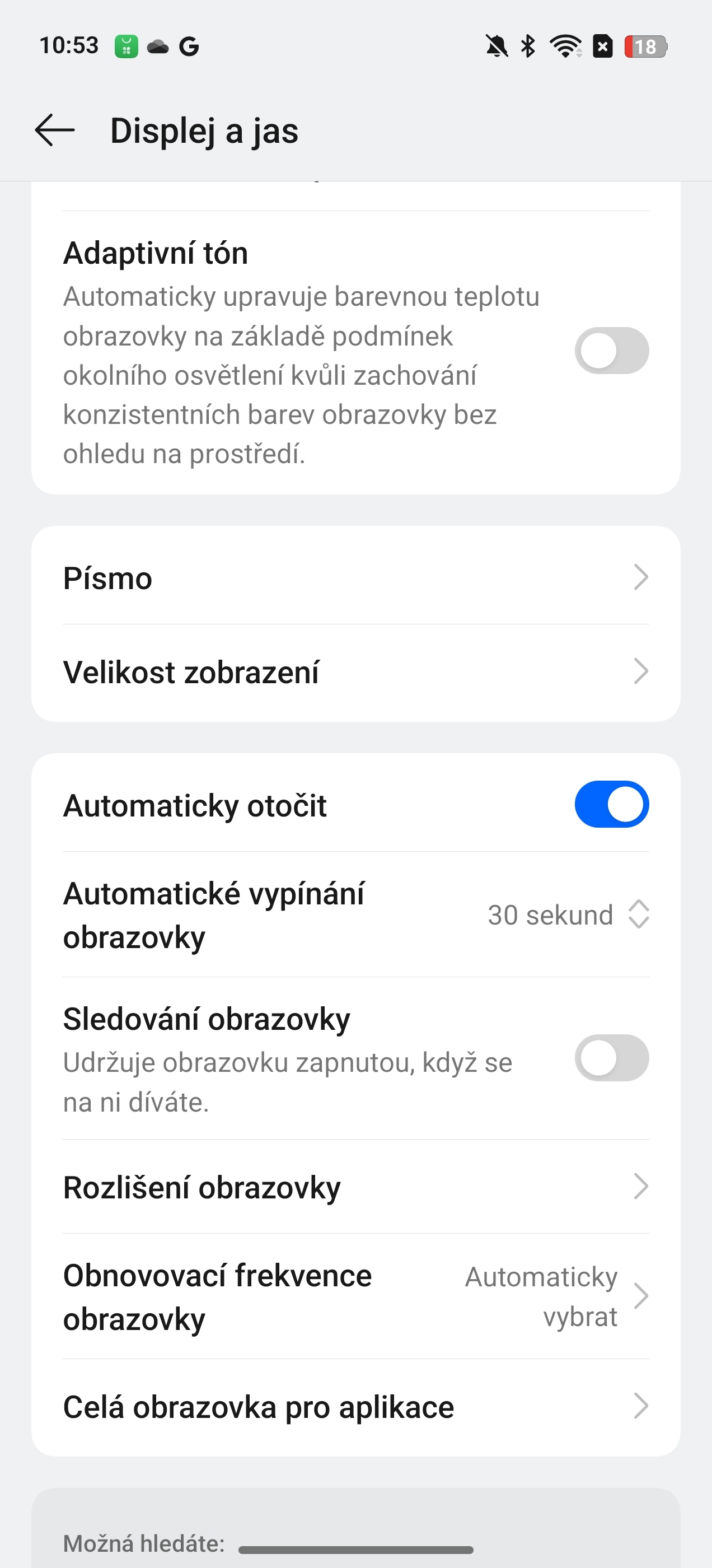Open the Velikost zobrazení settings
The image size is (712, 1568).
pos(356,671)
